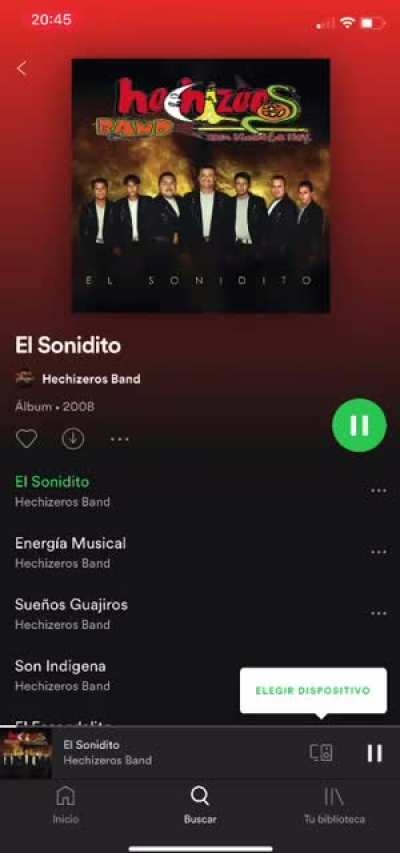Screen dimensions: 400x853
Task: Open options for the El Sonidito track
Action: tap(378, 491)
